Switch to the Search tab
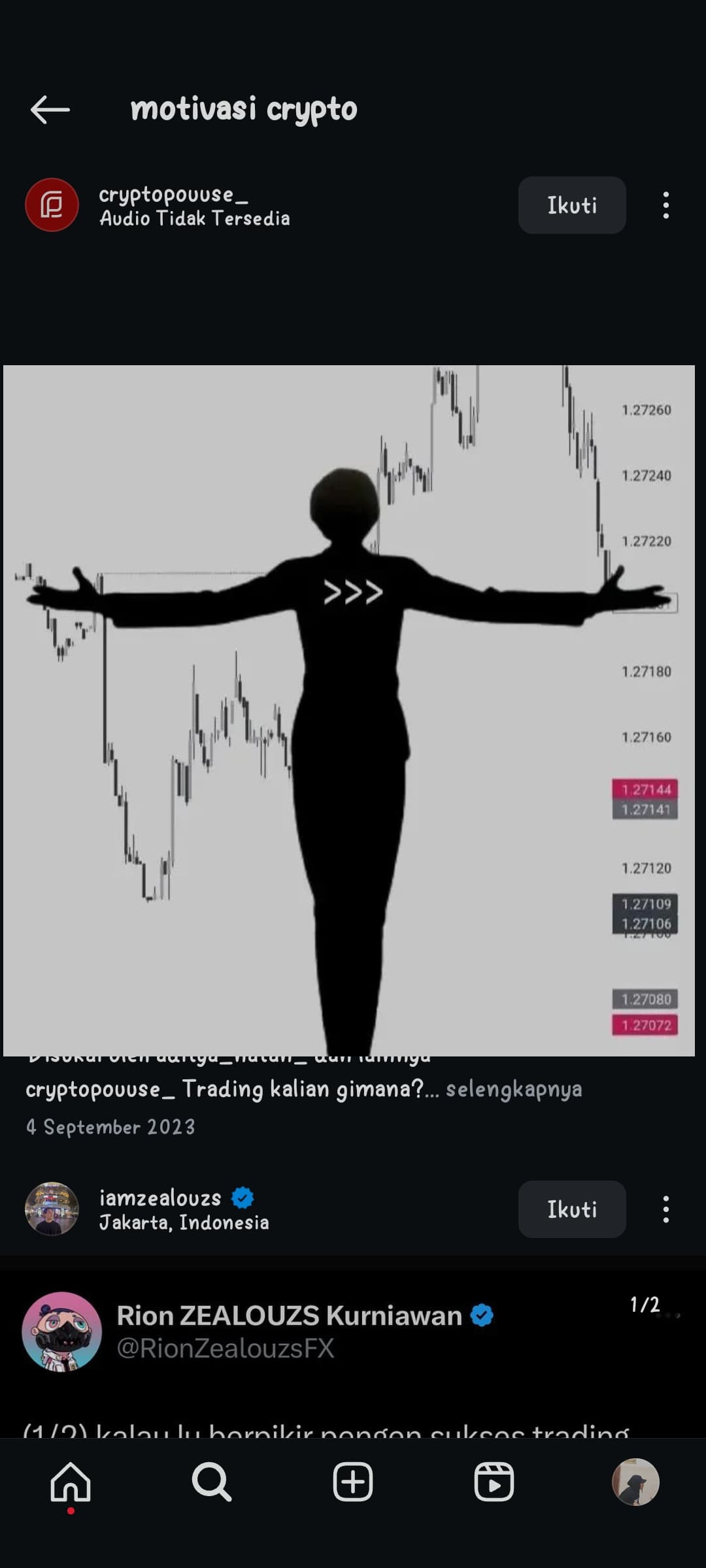The height and width of the screenshot is (1568, 706). point(211,1482)
